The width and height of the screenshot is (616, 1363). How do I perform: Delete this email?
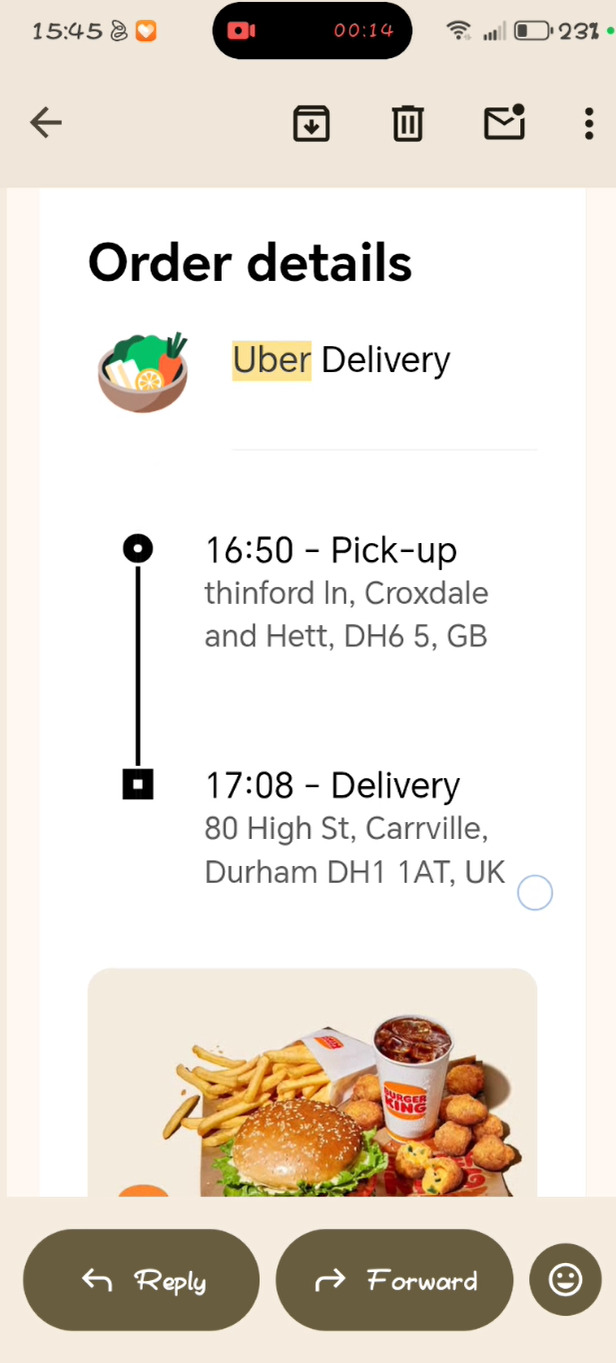click(x=407, y=123)
